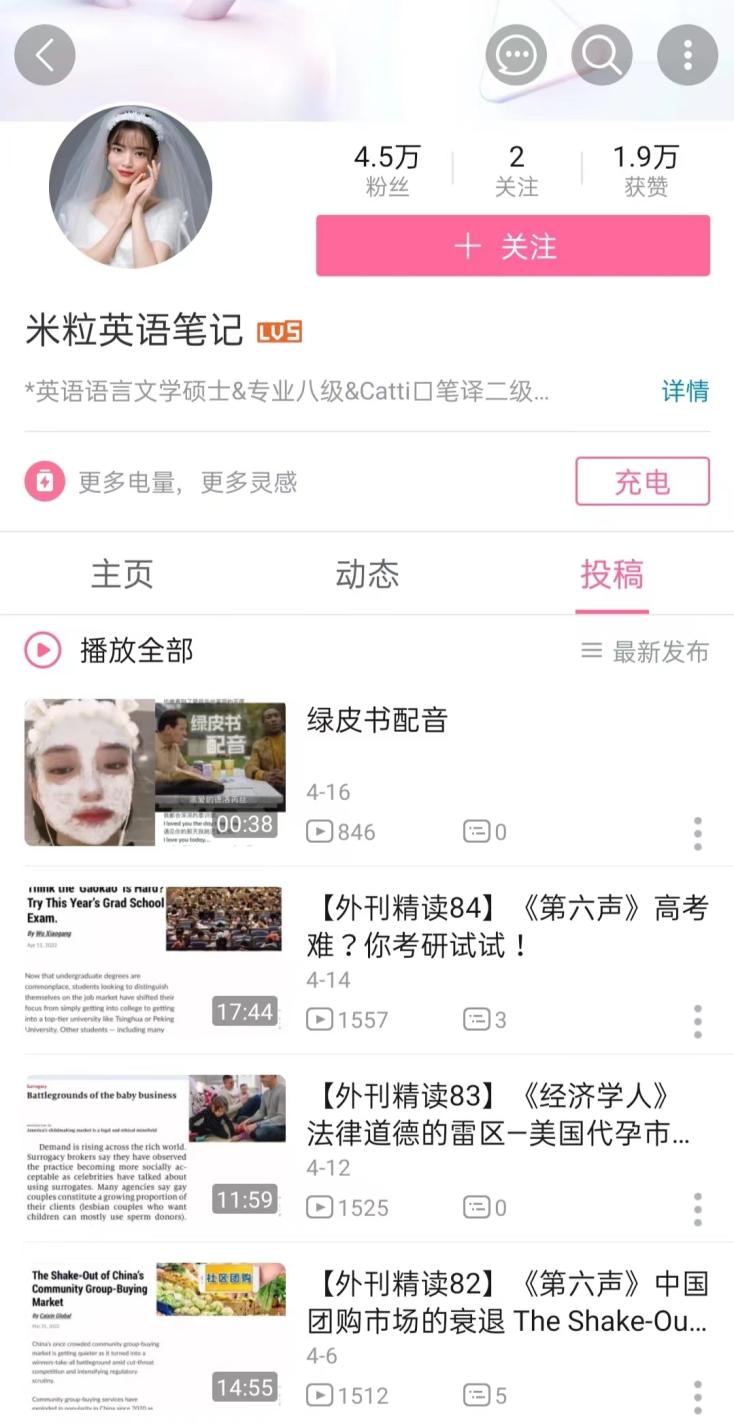Play all videos with 播放全部
This screenshot has width=734, height=1425.
110,651
